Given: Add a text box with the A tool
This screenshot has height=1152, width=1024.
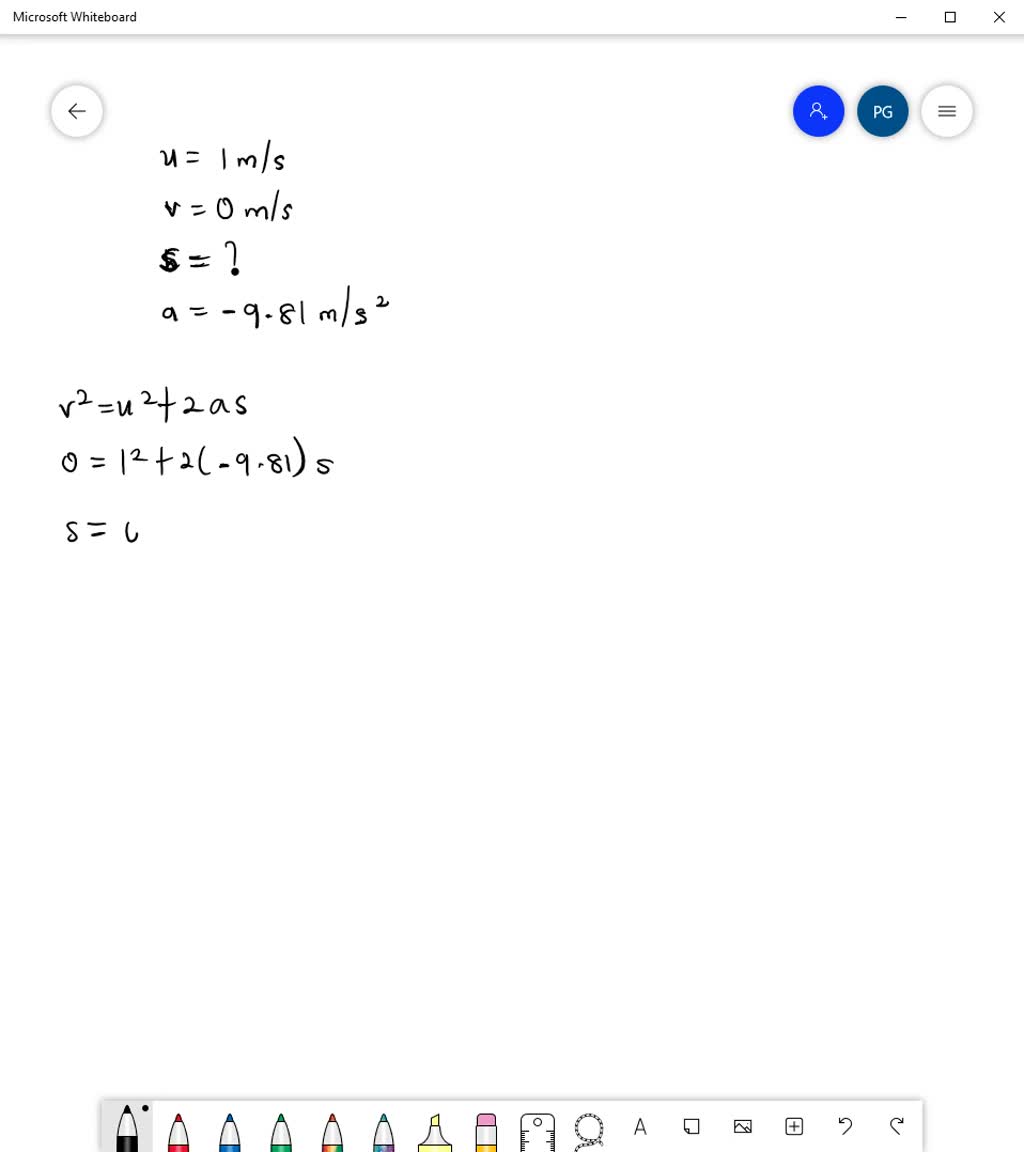Looking at the screenshot, I should (x=640, y=1127).
